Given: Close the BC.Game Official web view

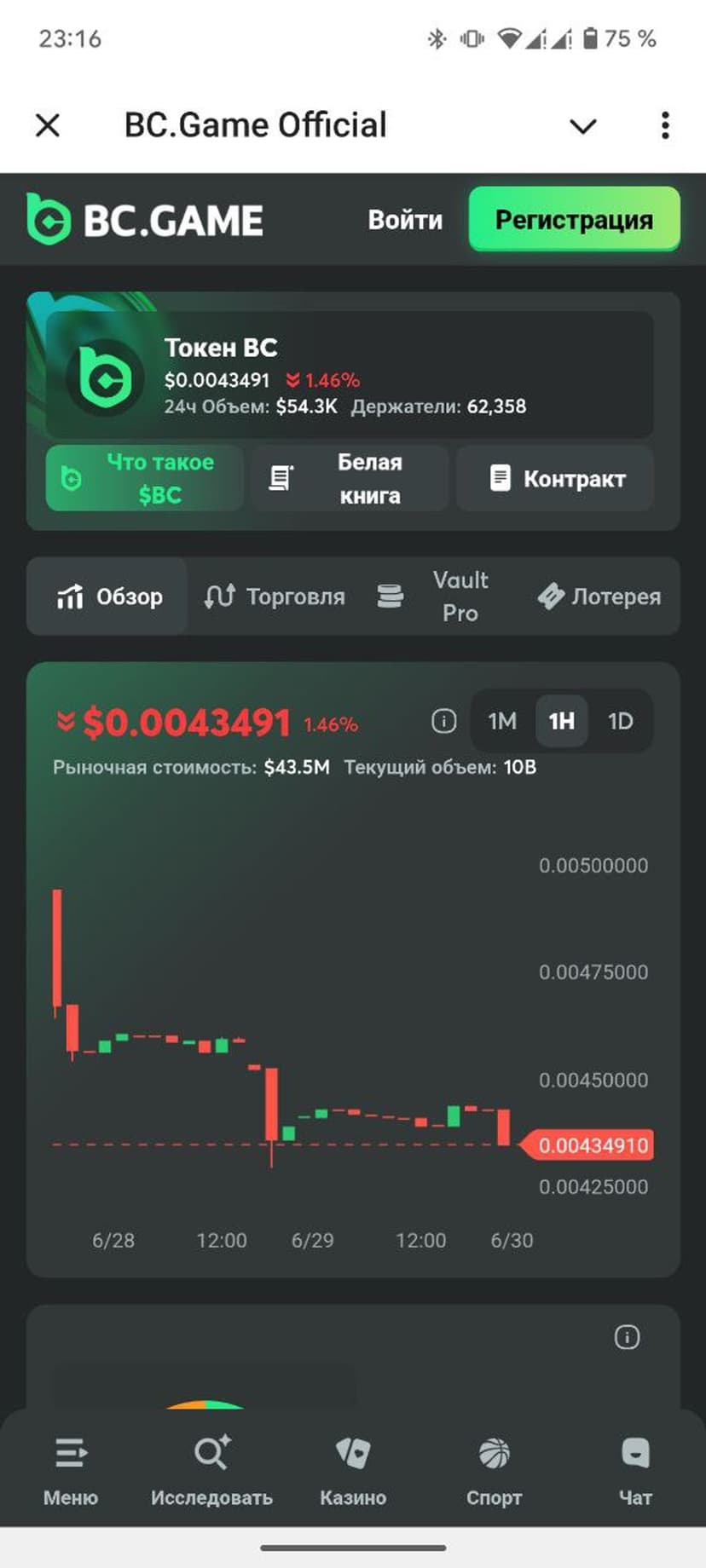Looking at the screenshot, I should 48,125.
